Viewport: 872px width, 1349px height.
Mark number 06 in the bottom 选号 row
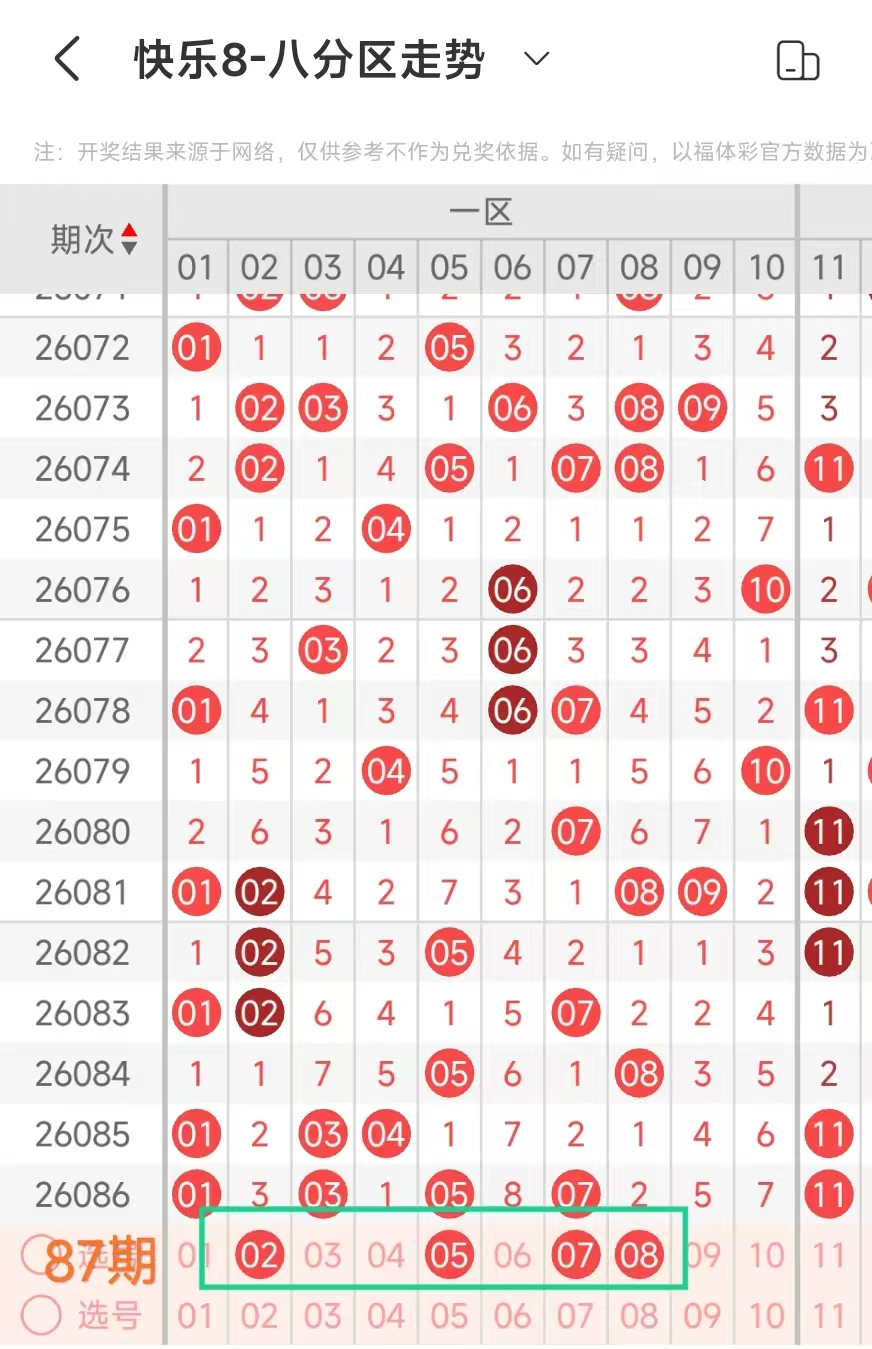tap(512, 1316)
